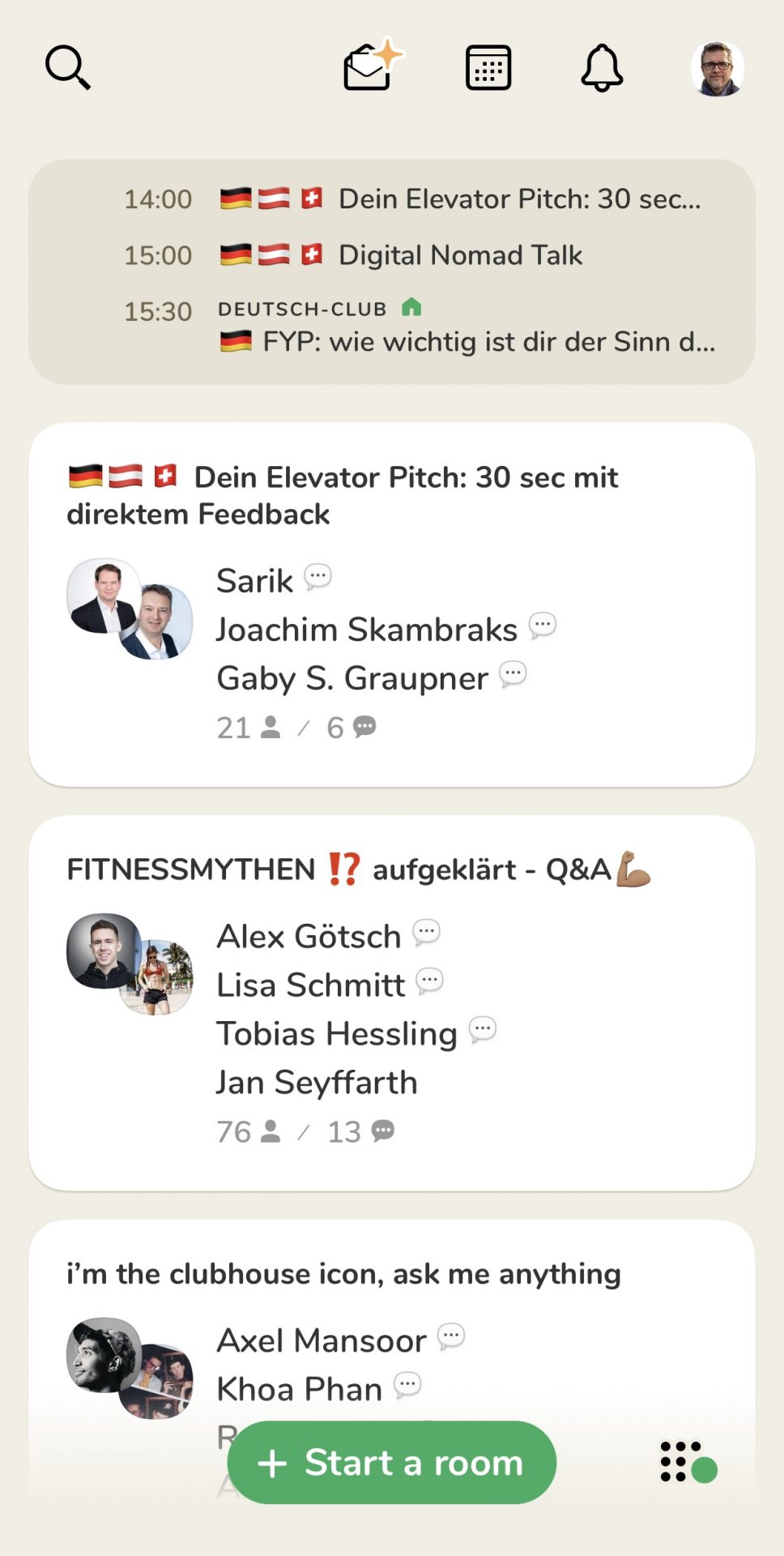The image size is (784, 1556).
Task: Open the search magnifier
Action: tap(67, 67)
